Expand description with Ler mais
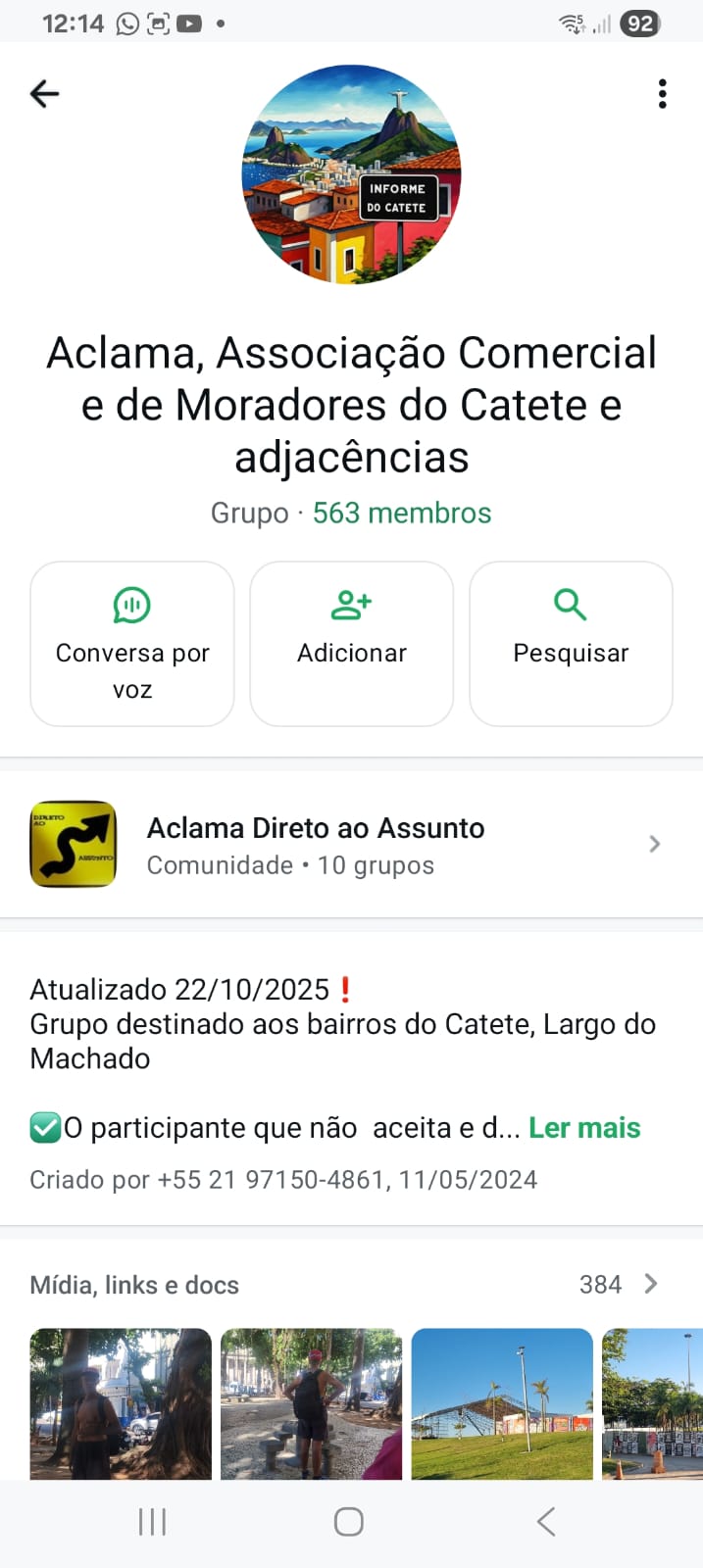This screenshot has width=703, height=1568. [x=584, y=1128]
